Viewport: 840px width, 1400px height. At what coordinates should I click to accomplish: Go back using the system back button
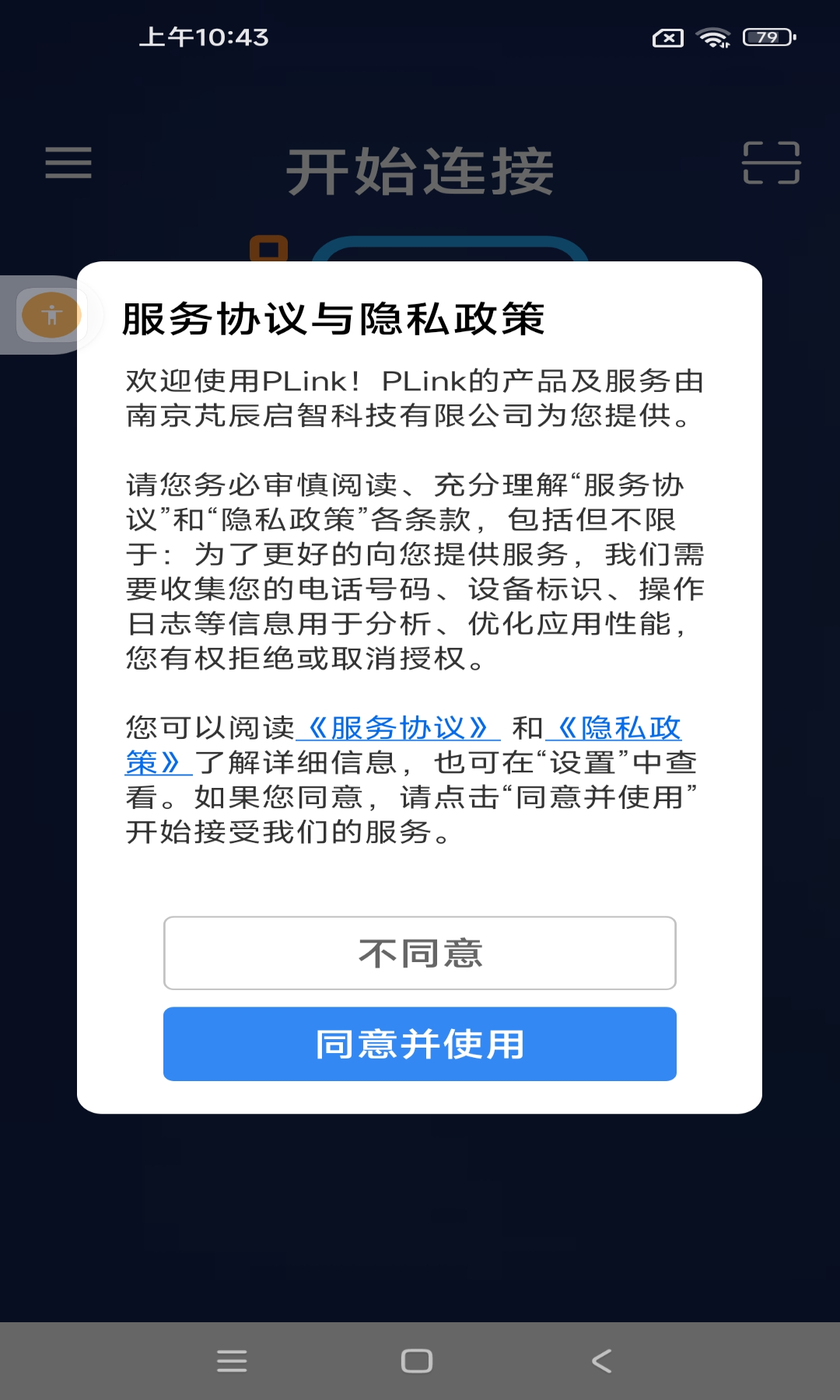click(602, 1360)
